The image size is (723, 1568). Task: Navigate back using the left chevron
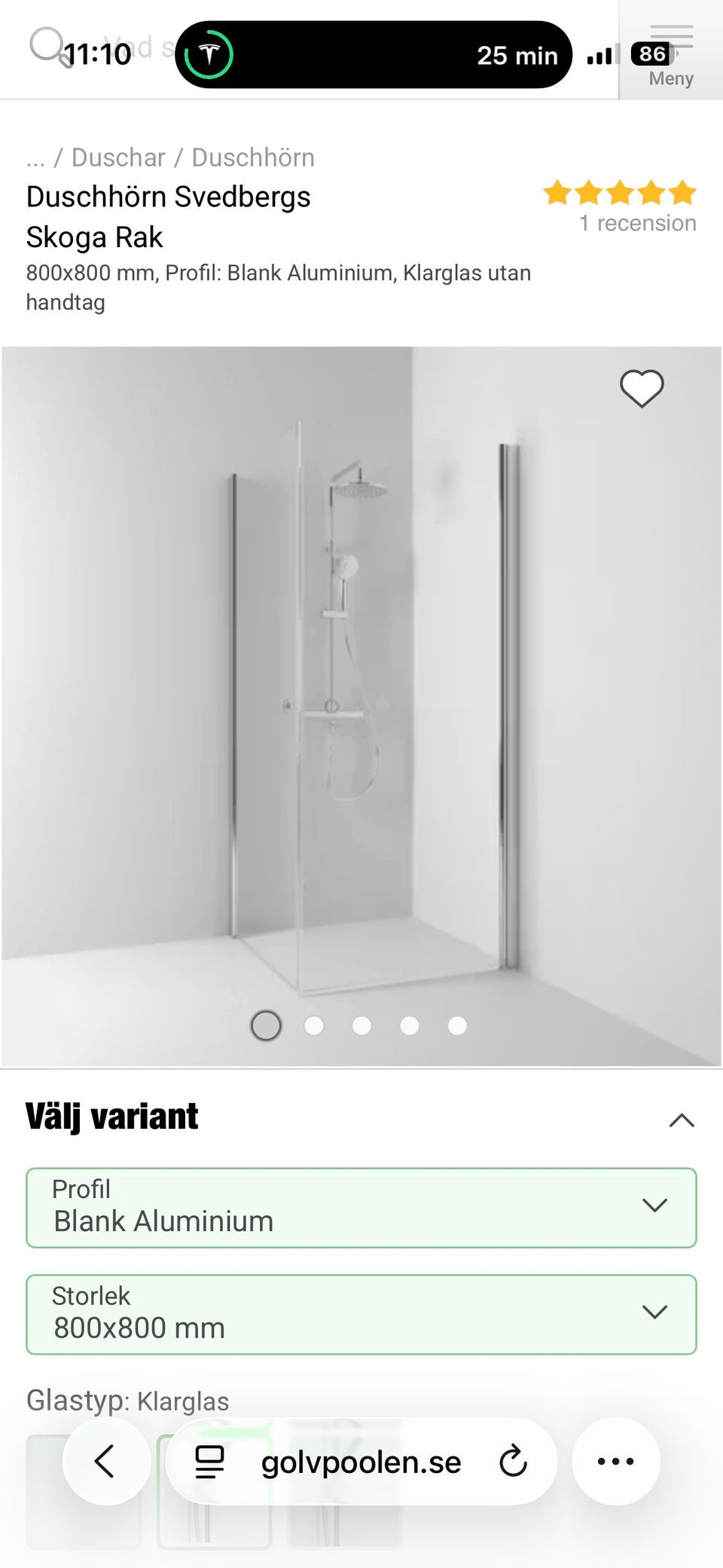(x=105, y=1460)
